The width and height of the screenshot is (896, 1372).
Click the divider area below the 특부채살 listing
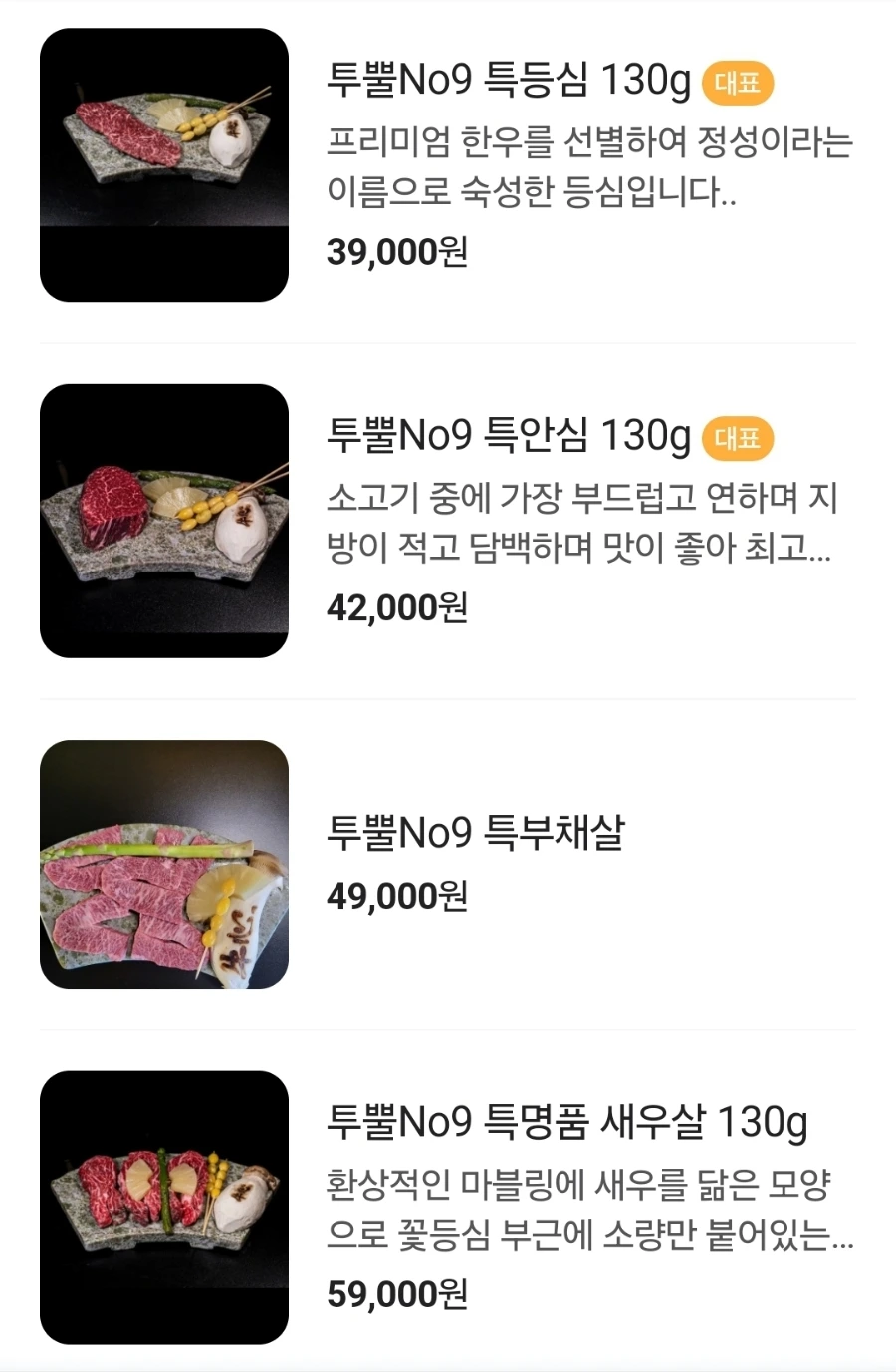pyautogui.click(x=448, y=1028)
